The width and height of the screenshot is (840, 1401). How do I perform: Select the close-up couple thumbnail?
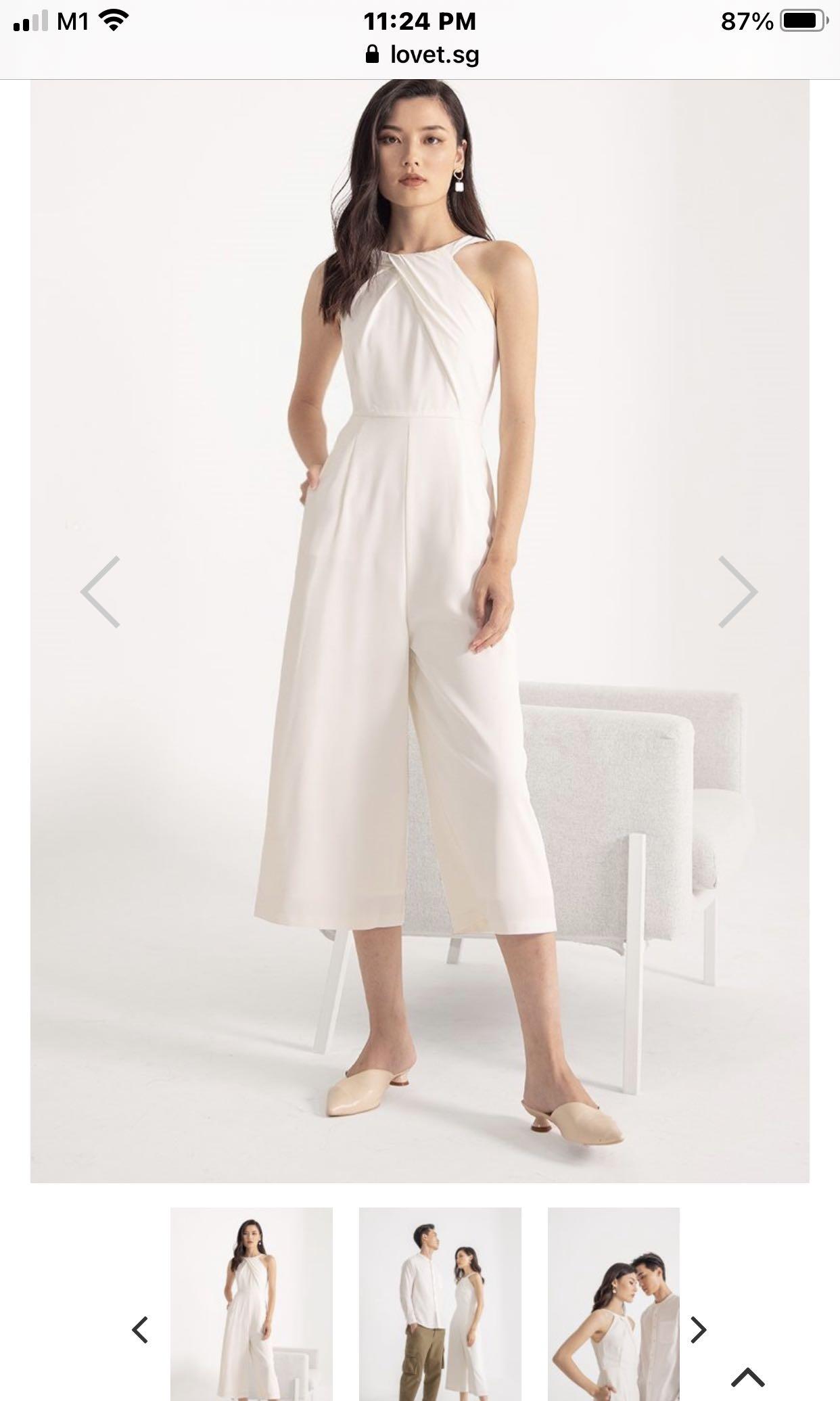[613, 1302]
